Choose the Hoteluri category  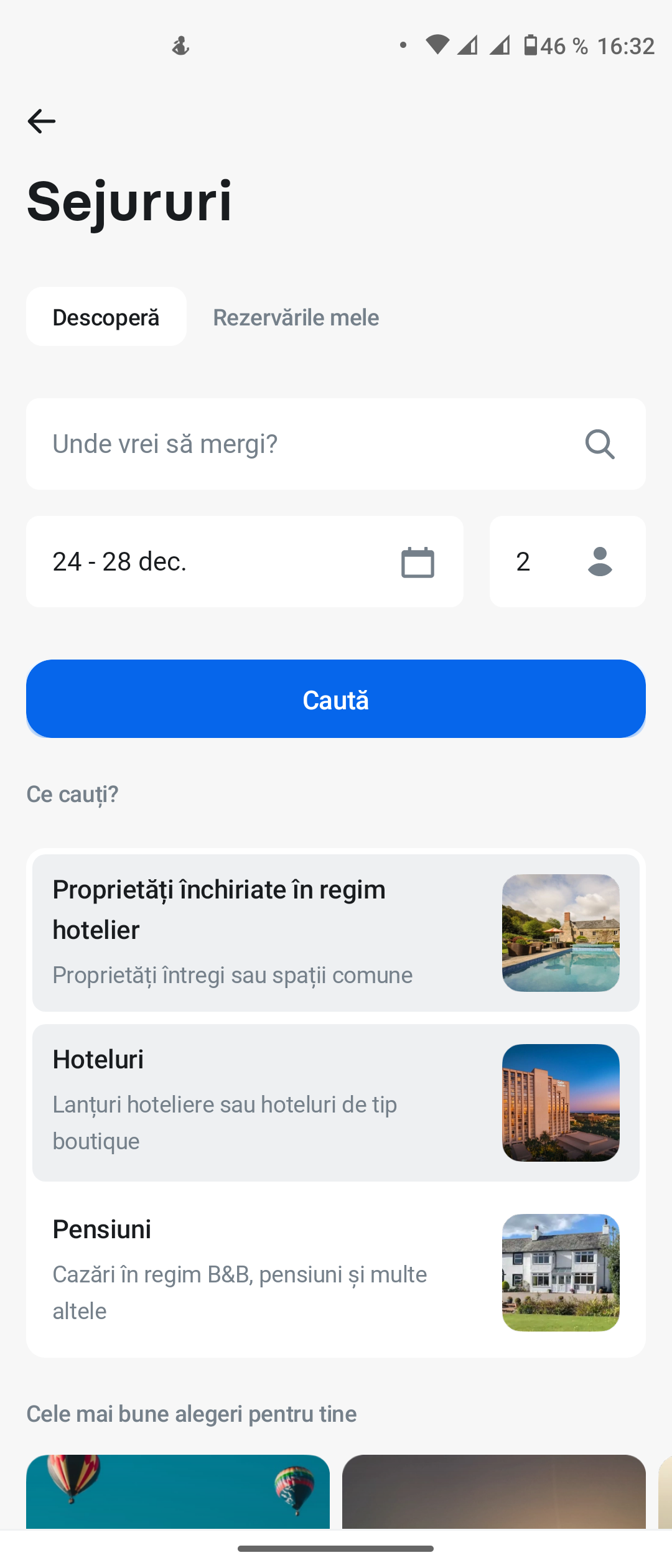pyautogui.click(x=335, y=1103)
